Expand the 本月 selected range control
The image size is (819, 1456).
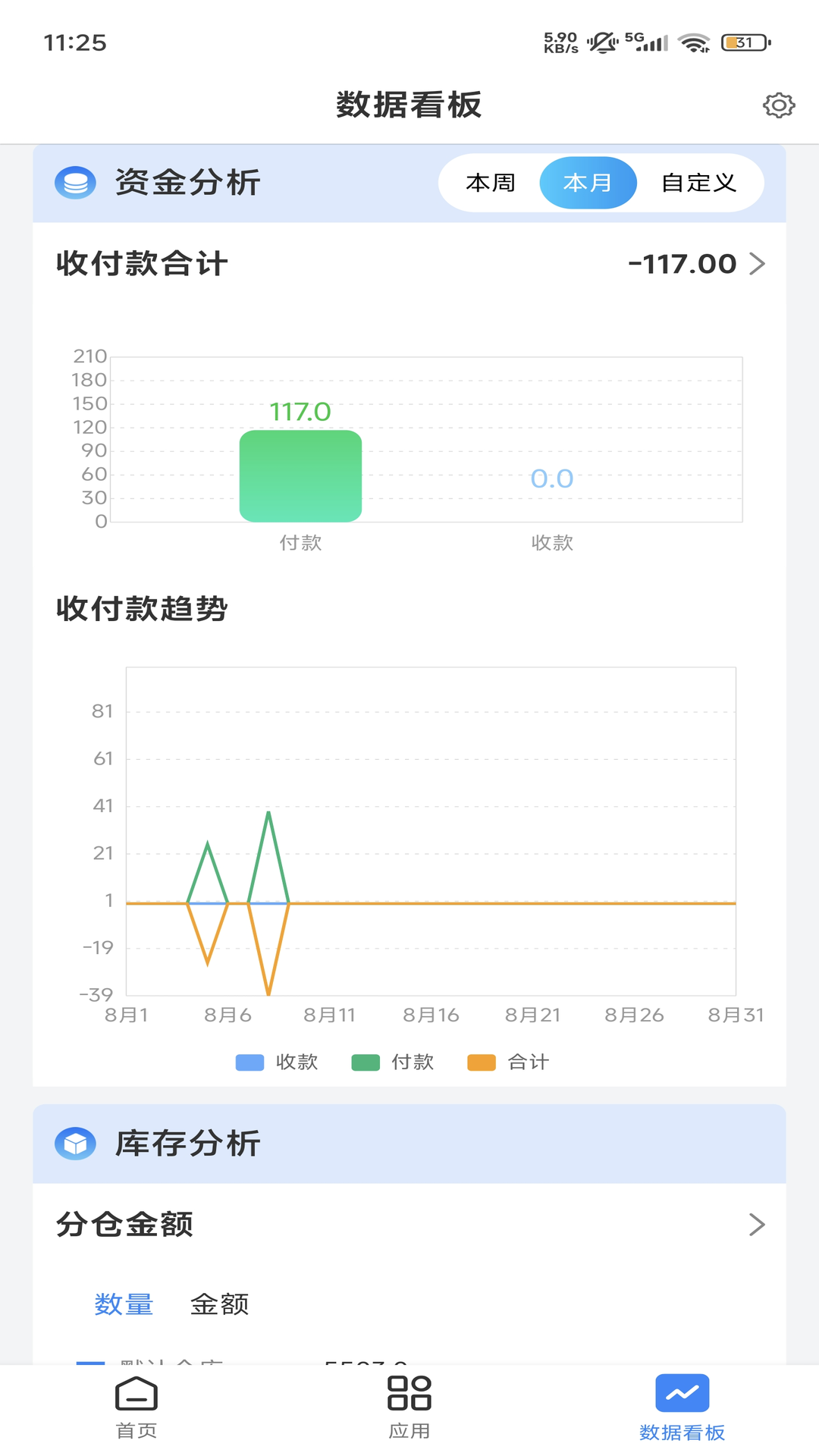click(588, 182)
